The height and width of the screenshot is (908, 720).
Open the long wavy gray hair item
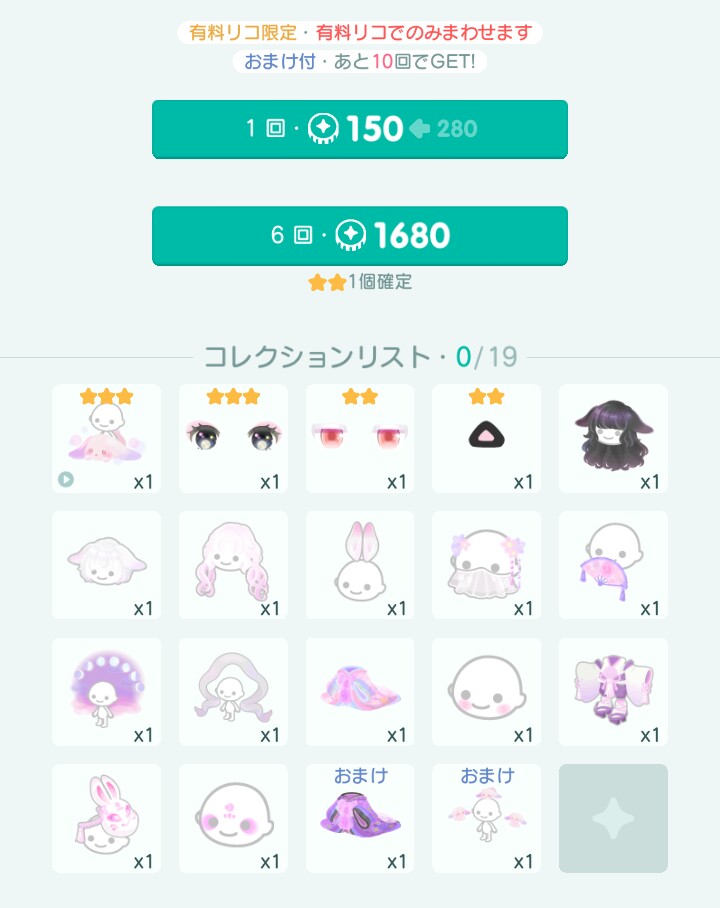pyautogui.click(x=233, y=692)
